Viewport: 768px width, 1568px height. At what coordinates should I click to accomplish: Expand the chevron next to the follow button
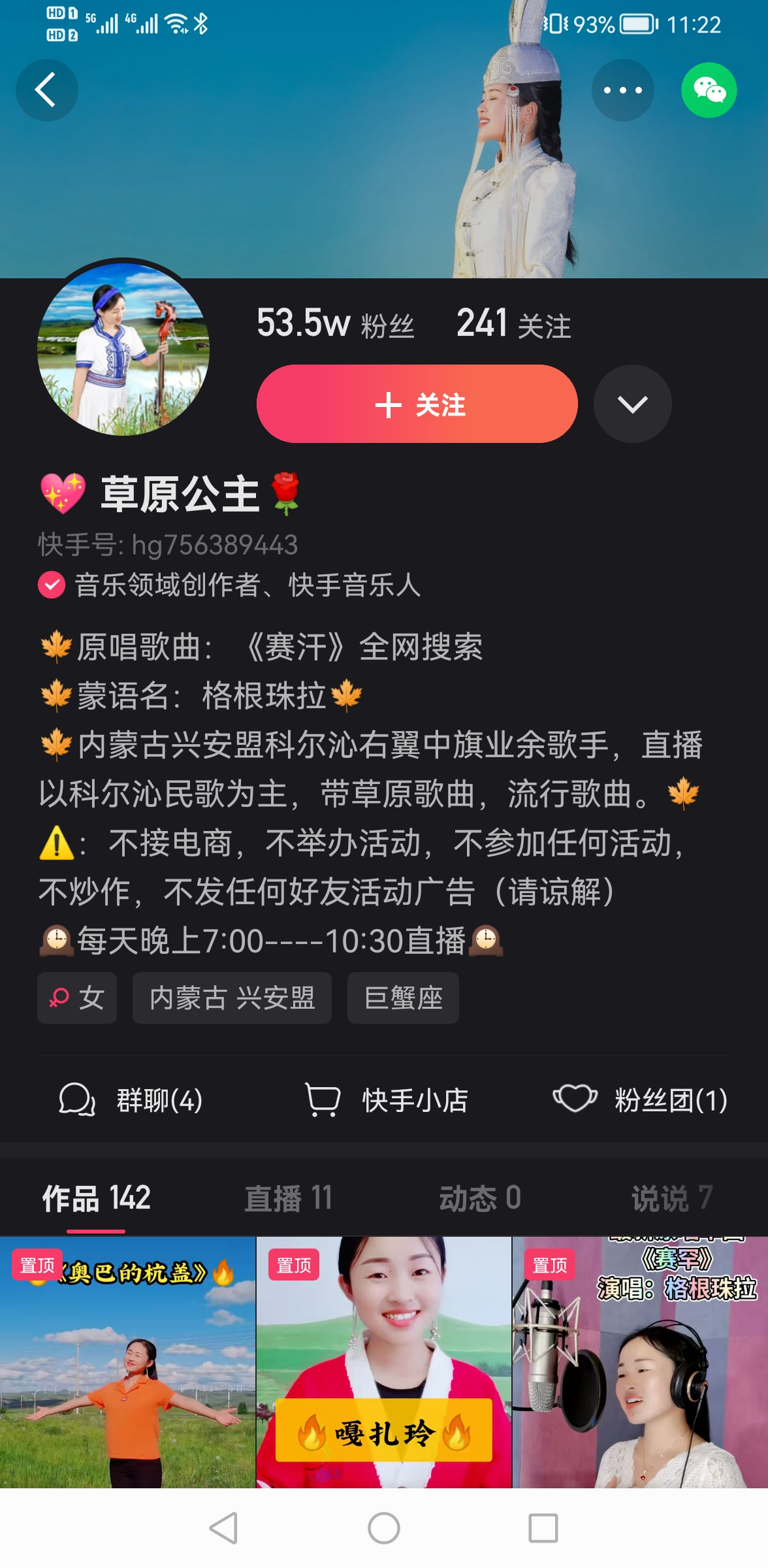(x=632, y=404)
